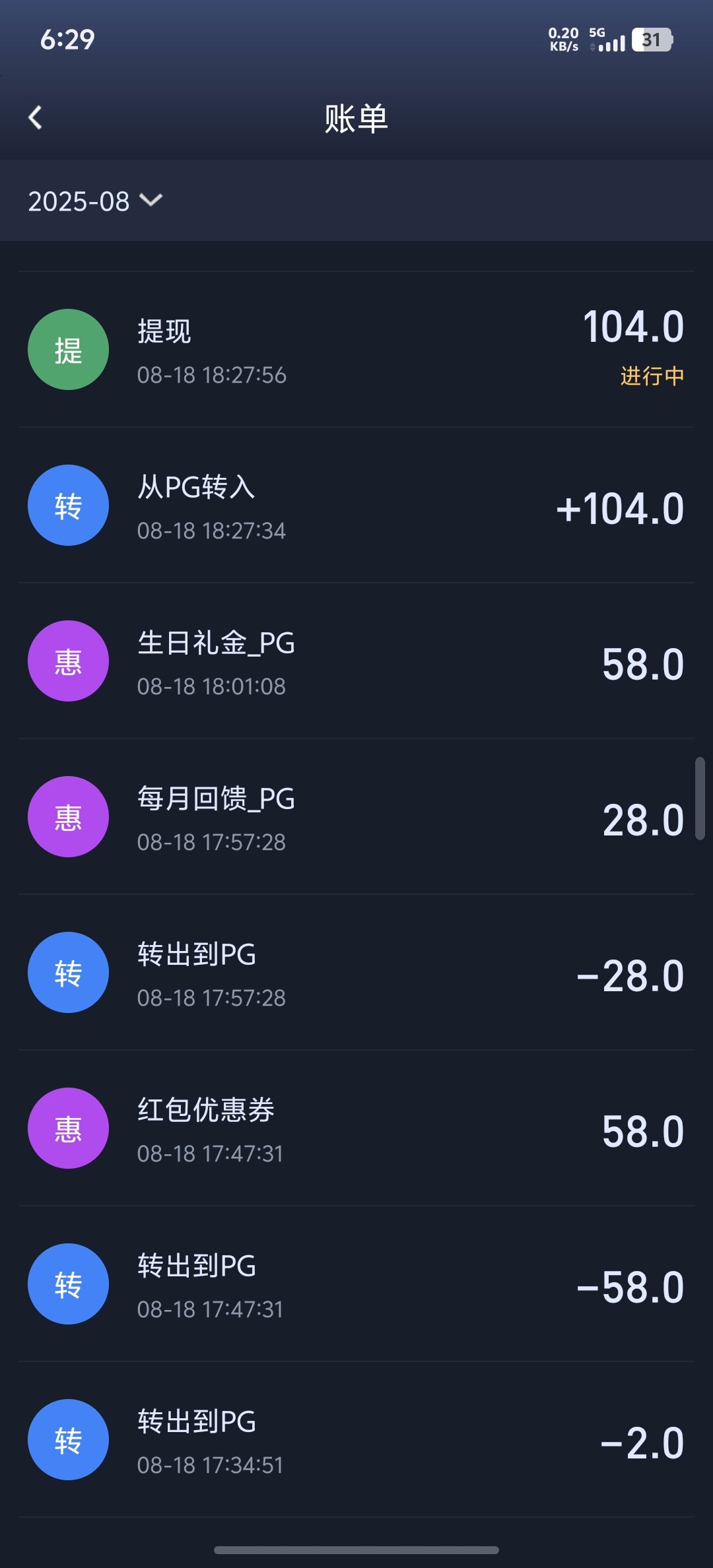Open the 提现 104.0 record in progress
The height and width of the screenshot is (1568, 713).
tap(356, 350)
